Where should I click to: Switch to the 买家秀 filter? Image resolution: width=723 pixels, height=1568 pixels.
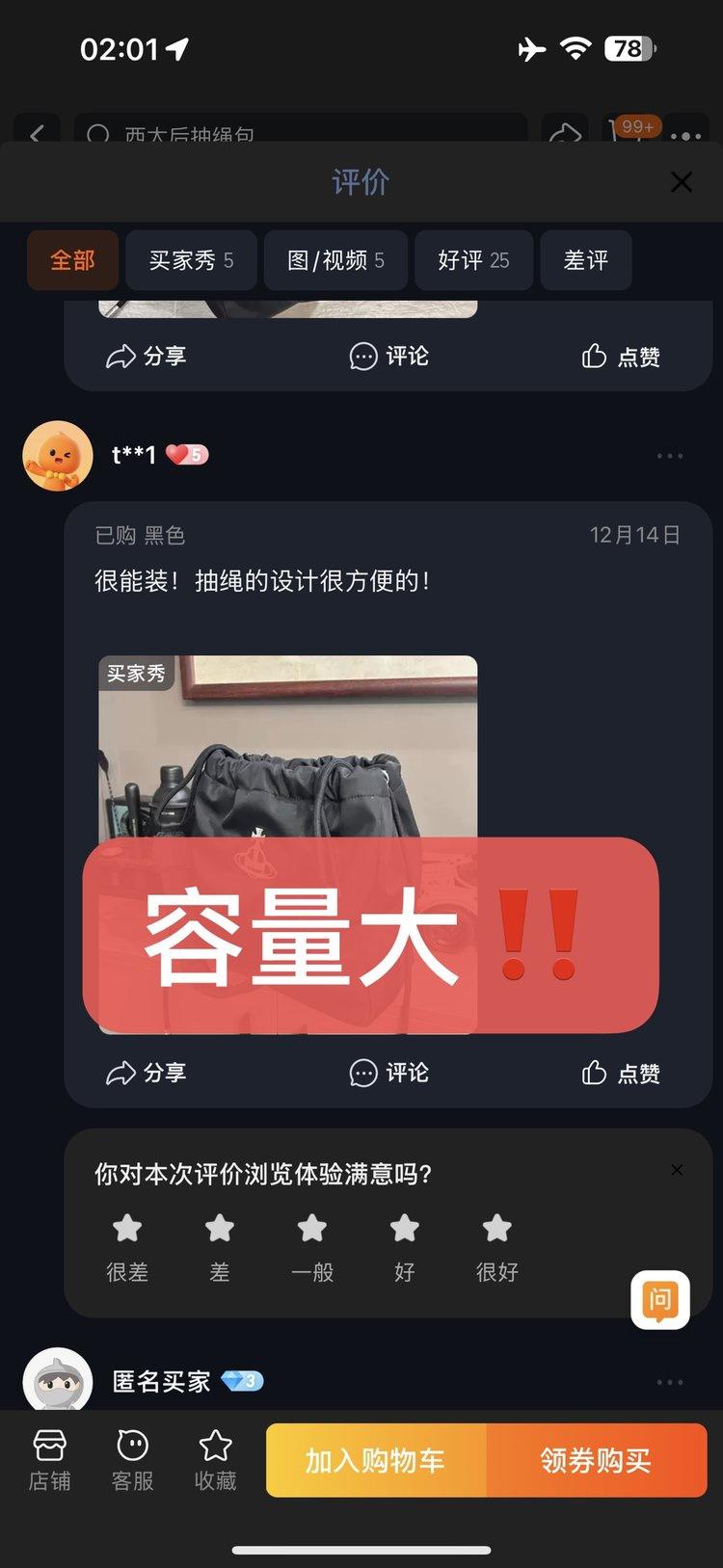click(x=191, y=260)
